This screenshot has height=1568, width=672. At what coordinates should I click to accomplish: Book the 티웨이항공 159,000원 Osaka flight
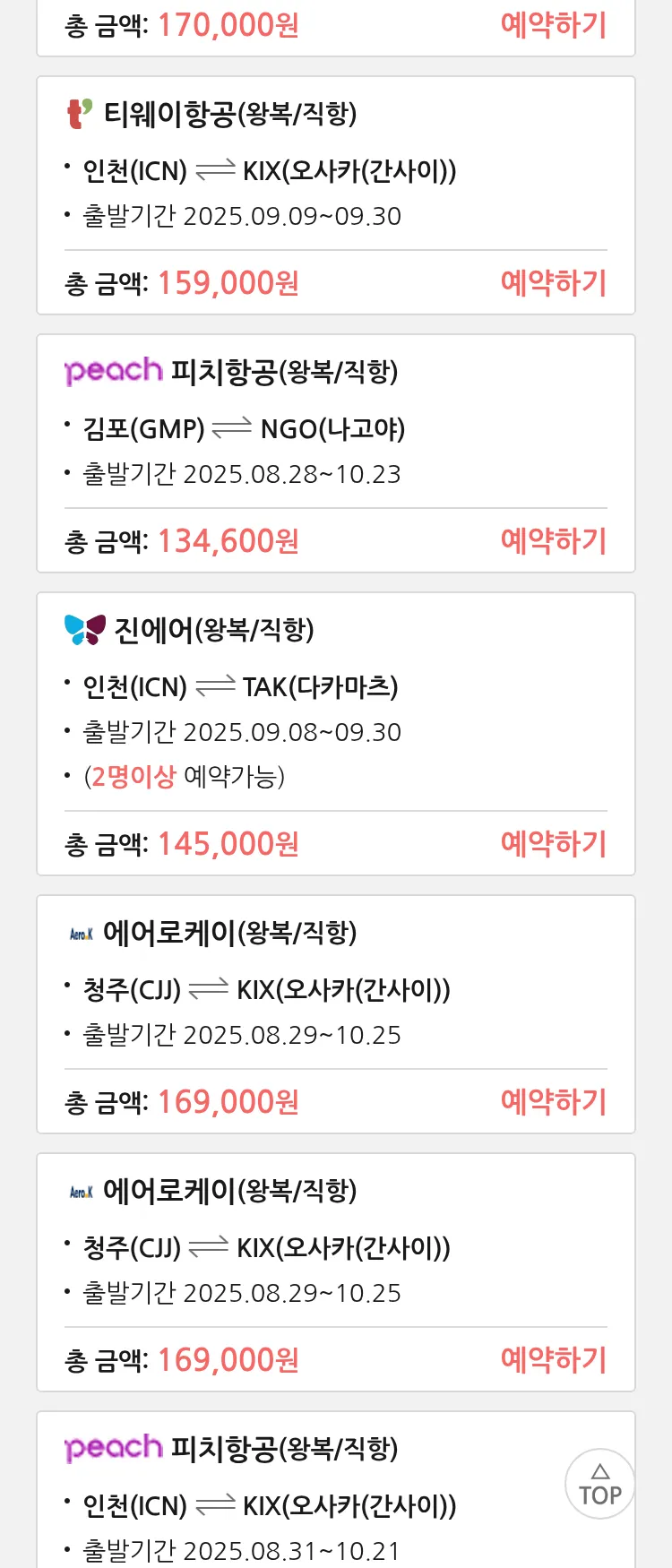click(553, 283)
